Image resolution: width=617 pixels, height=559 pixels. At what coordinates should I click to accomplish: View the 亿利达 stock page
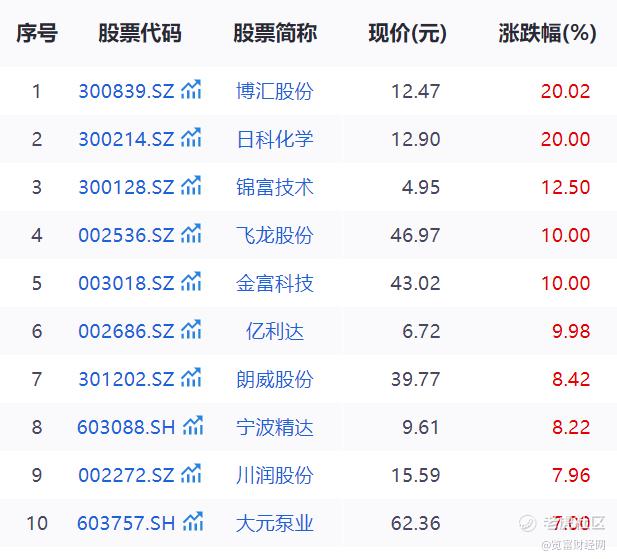coord(275,331)
